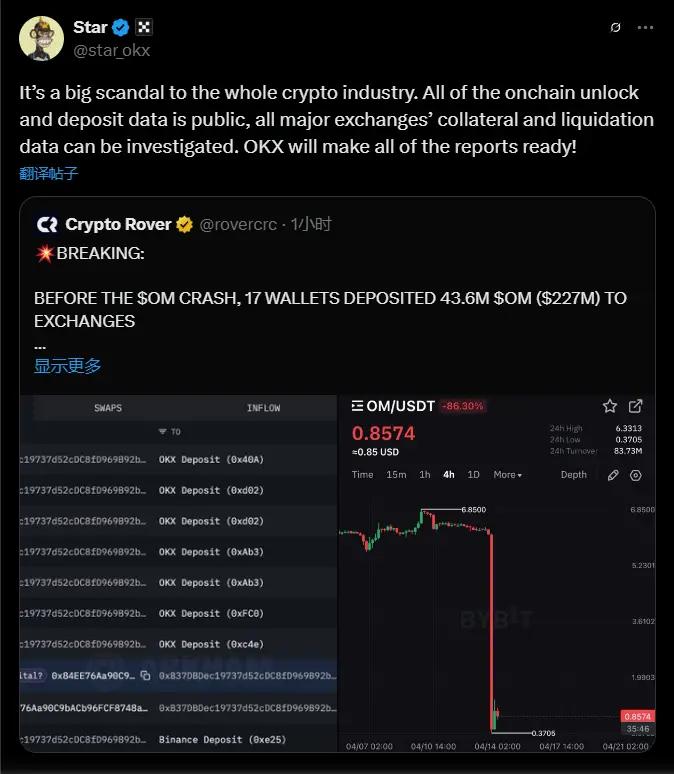The height and width of the screenshot is (774, 674).
Task: Open Star's profile avatar
Action: point(39,38)
